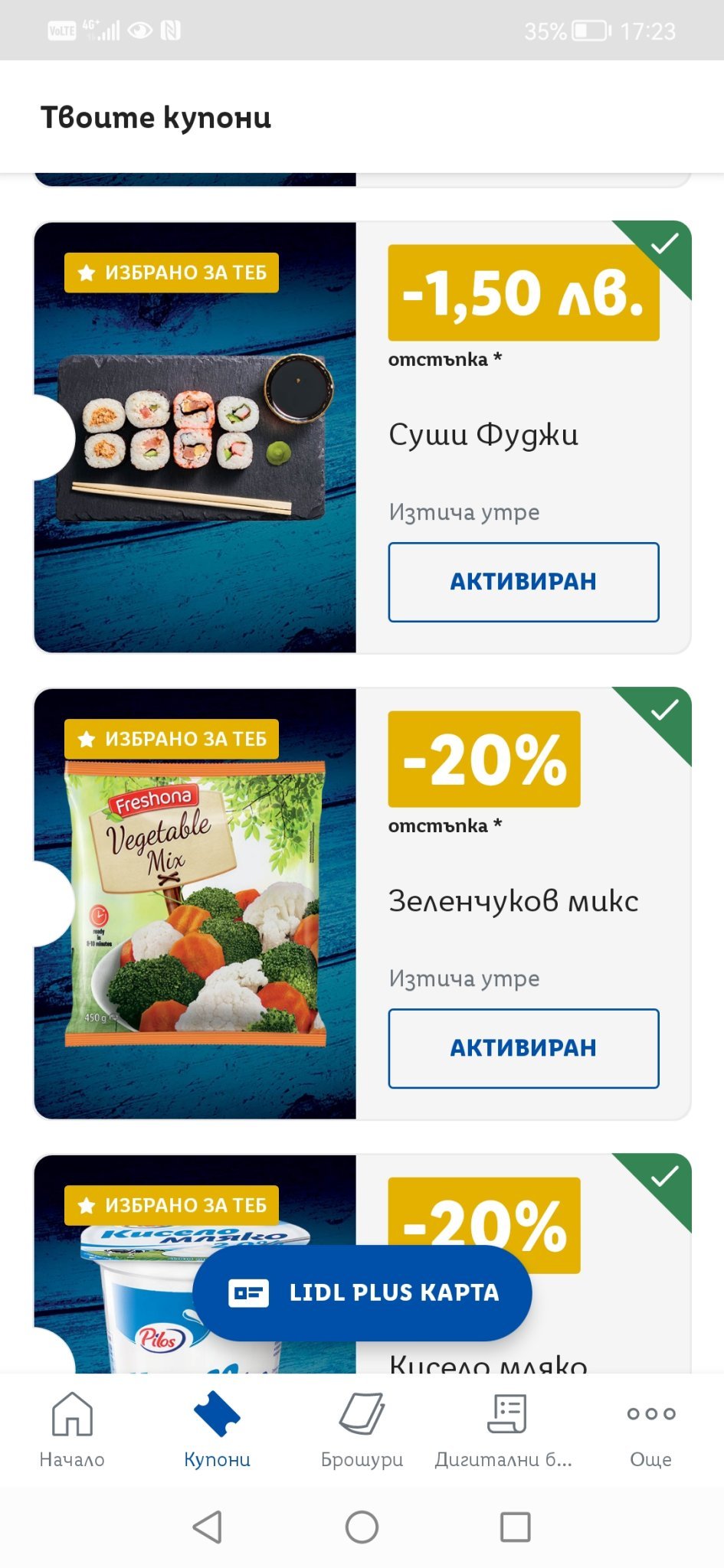This screenshot has width=724, height=1568.
Task: Show more options under Още
Action: (650, 1429)
